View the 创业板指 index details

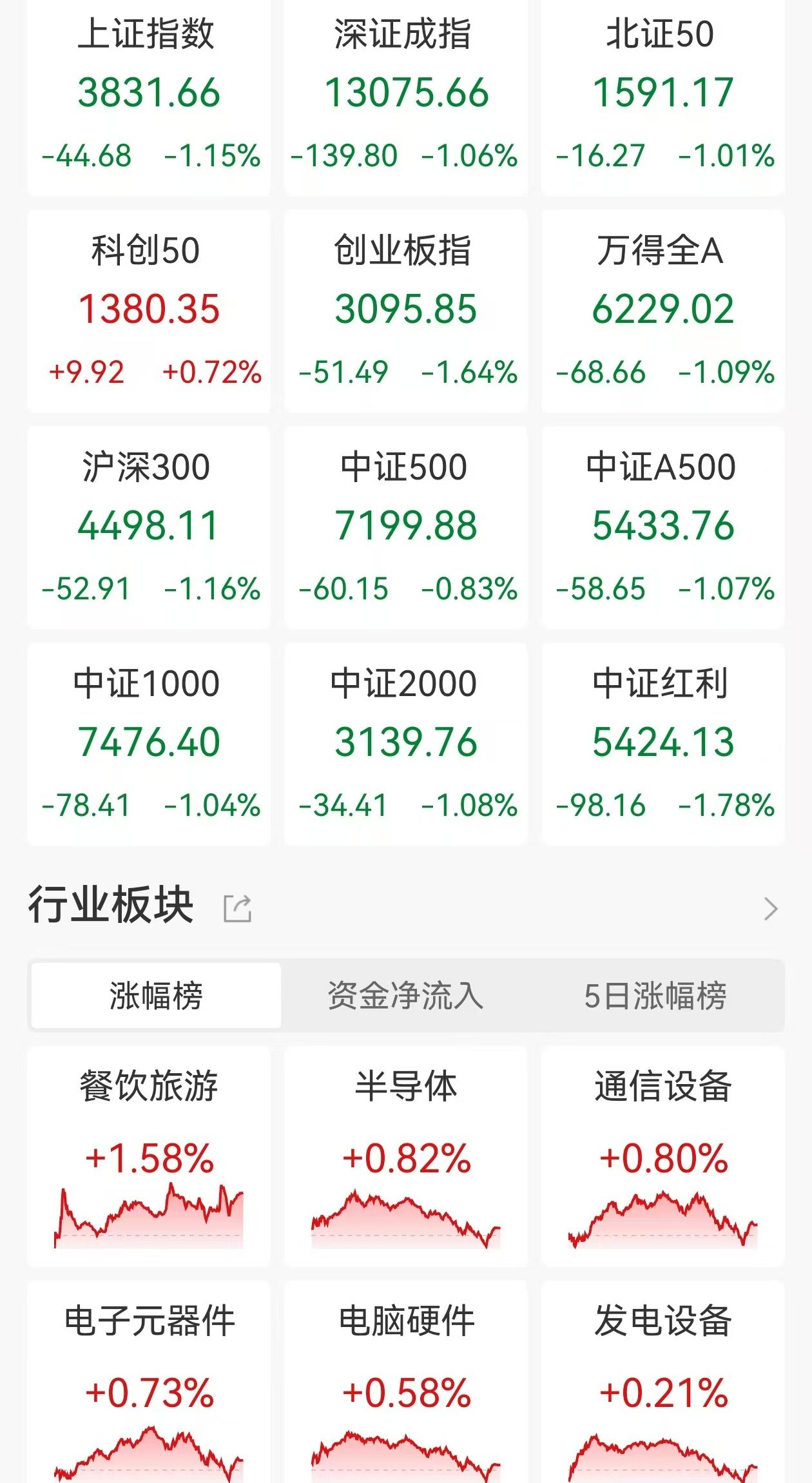[x=405, y=311]
